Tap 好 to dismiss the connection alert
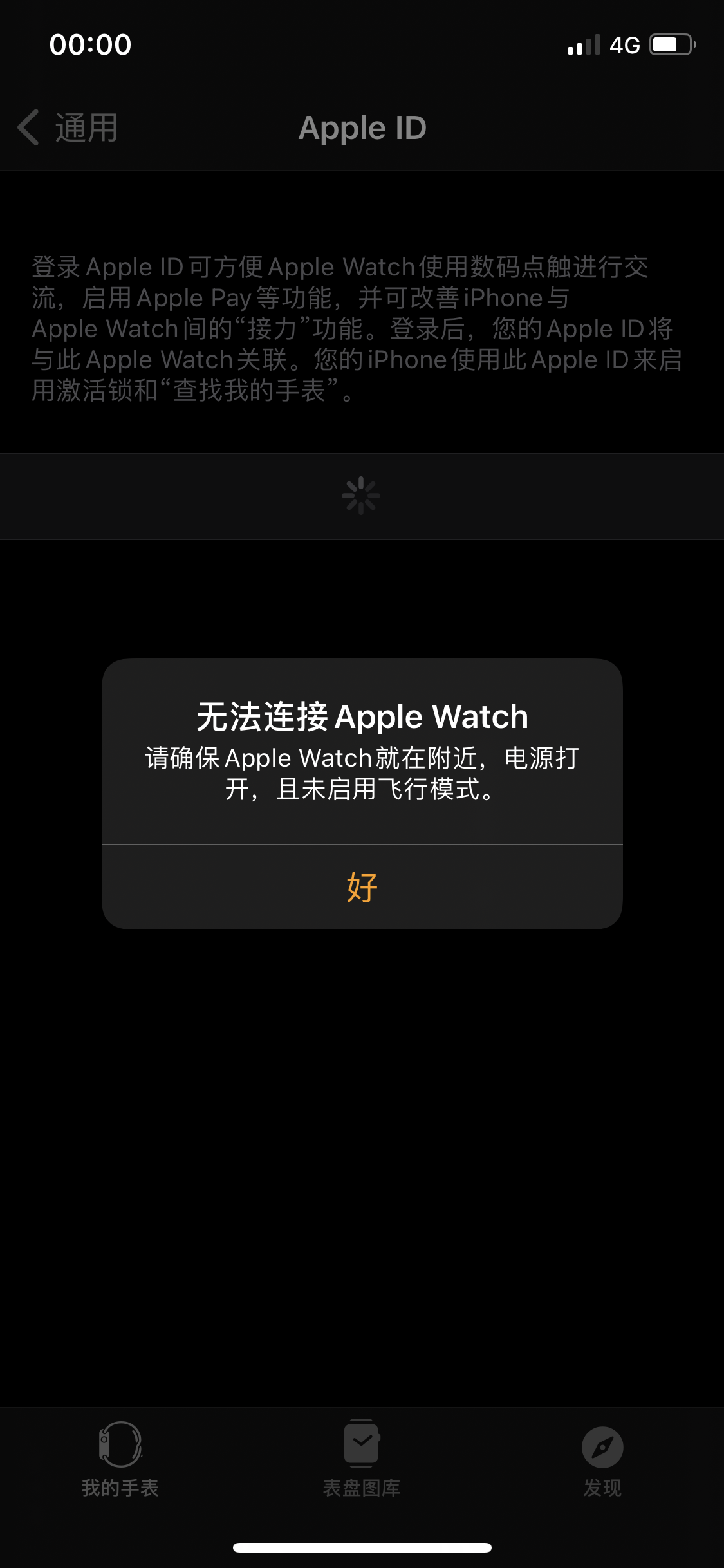 (362, 887)
